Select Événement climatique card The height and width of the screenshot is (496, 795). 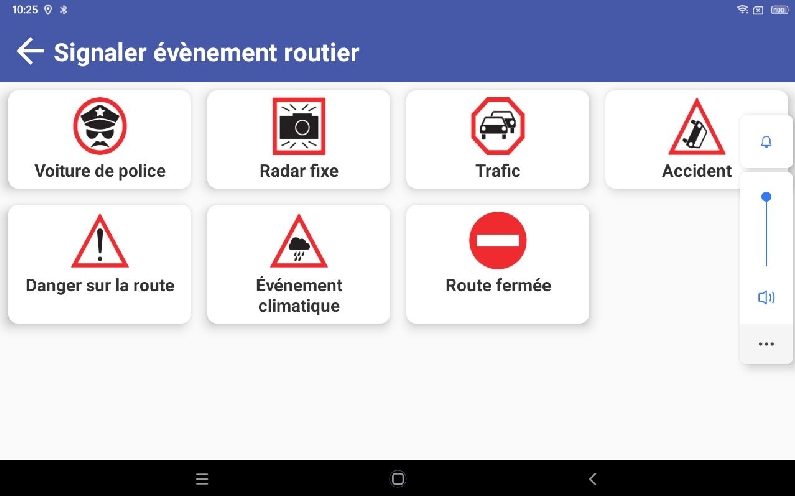(x=298, y=264)
